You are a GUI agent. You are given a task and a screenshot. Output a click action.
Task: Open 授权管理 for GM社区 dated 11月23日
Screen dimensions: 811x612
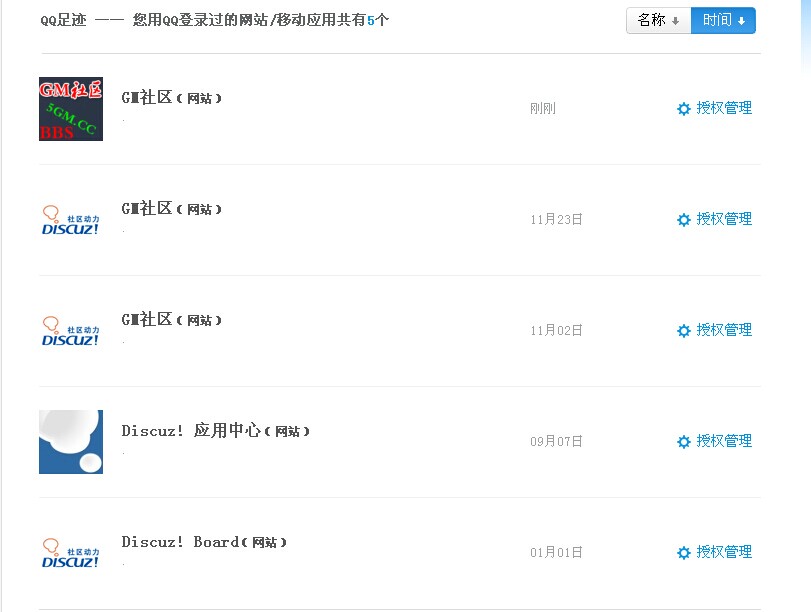[714, 219]
